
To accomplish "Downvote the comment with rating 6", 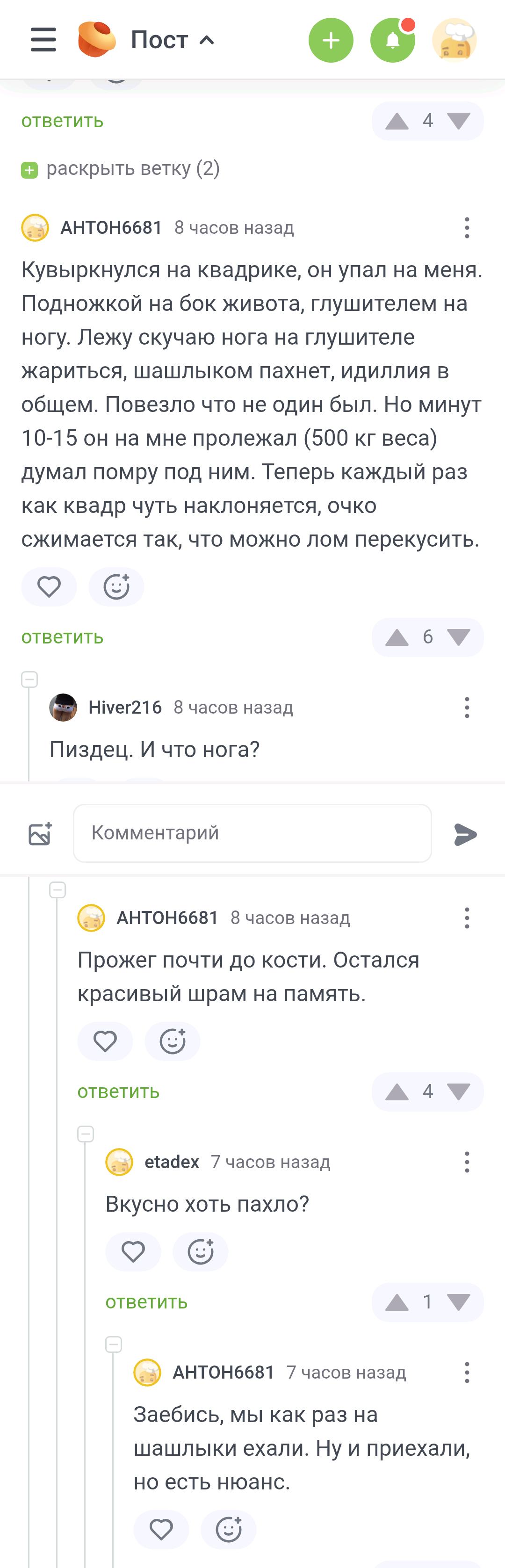I will 458,637.
